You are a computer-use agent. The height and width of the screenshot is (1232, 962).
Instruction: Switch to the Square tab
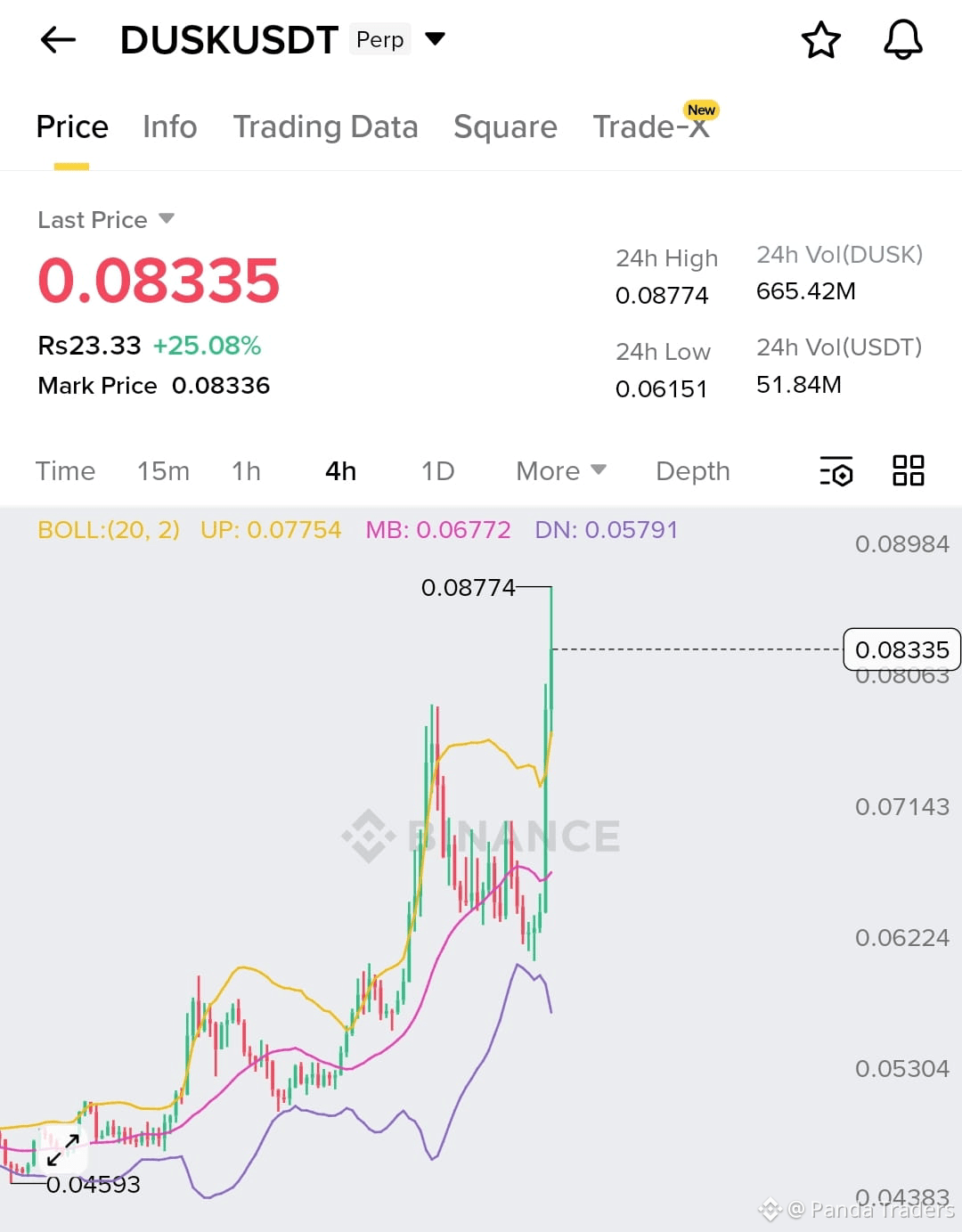[x=505, y=126]
